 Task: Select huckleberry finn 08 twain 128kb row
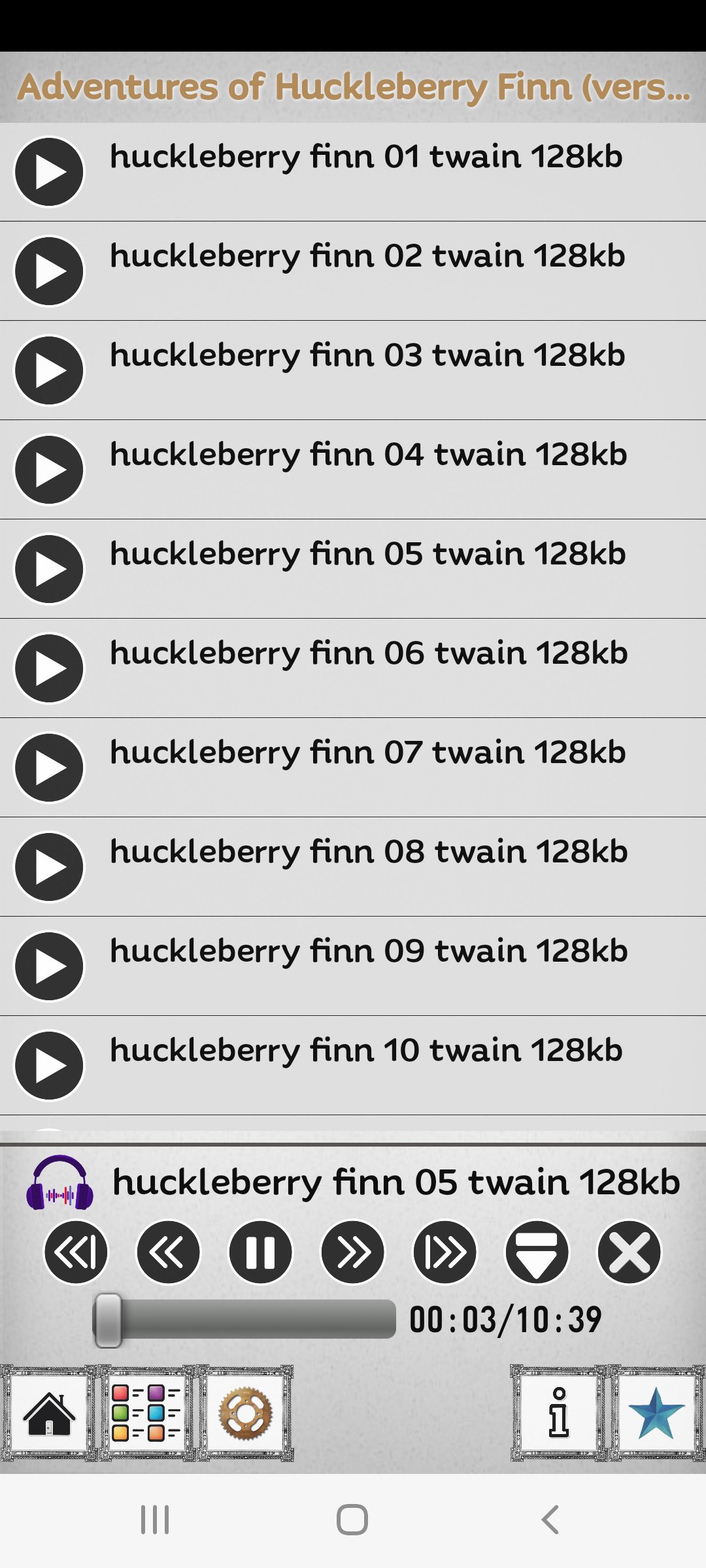click(x=368, y=852)
